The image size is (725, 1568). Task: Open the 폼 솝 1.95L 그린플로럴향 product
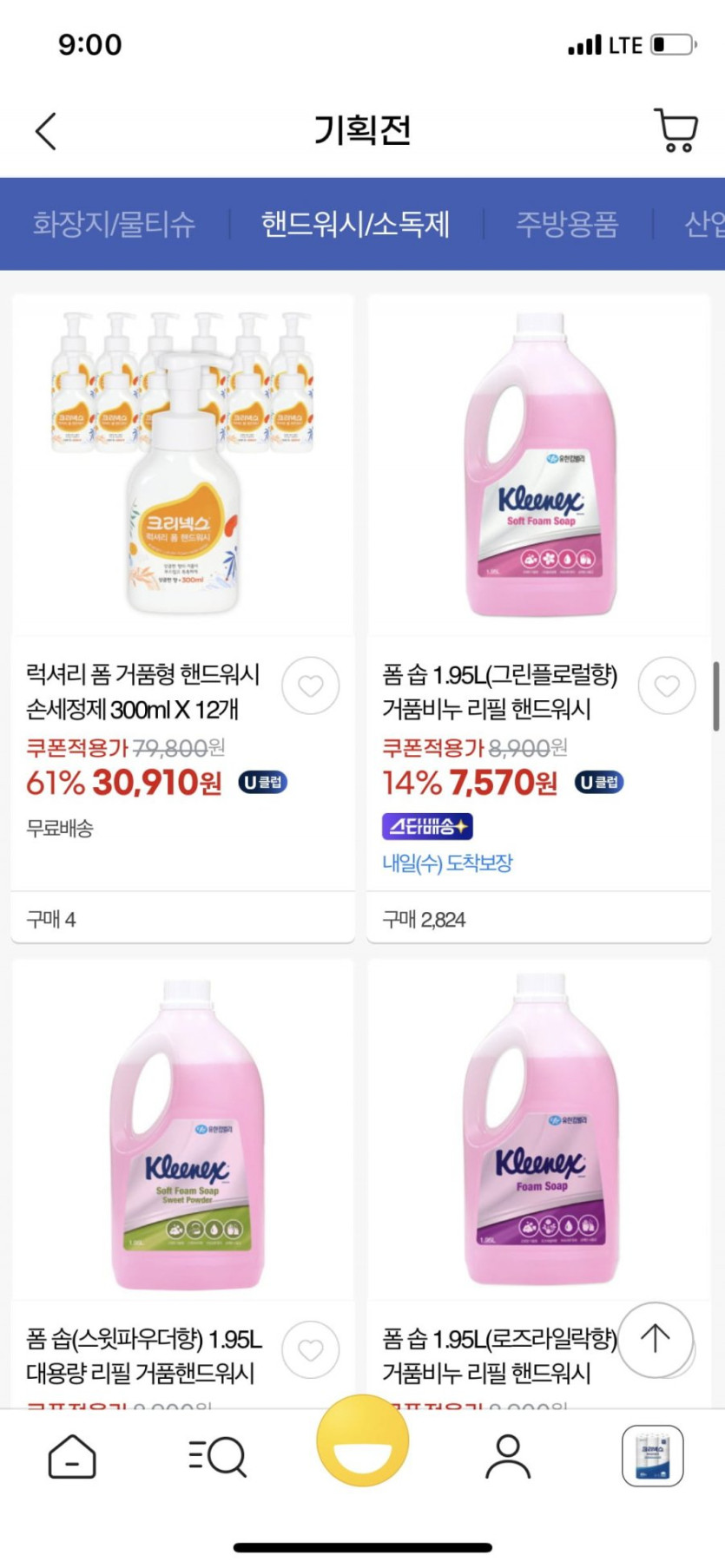(x=538, y=464)
